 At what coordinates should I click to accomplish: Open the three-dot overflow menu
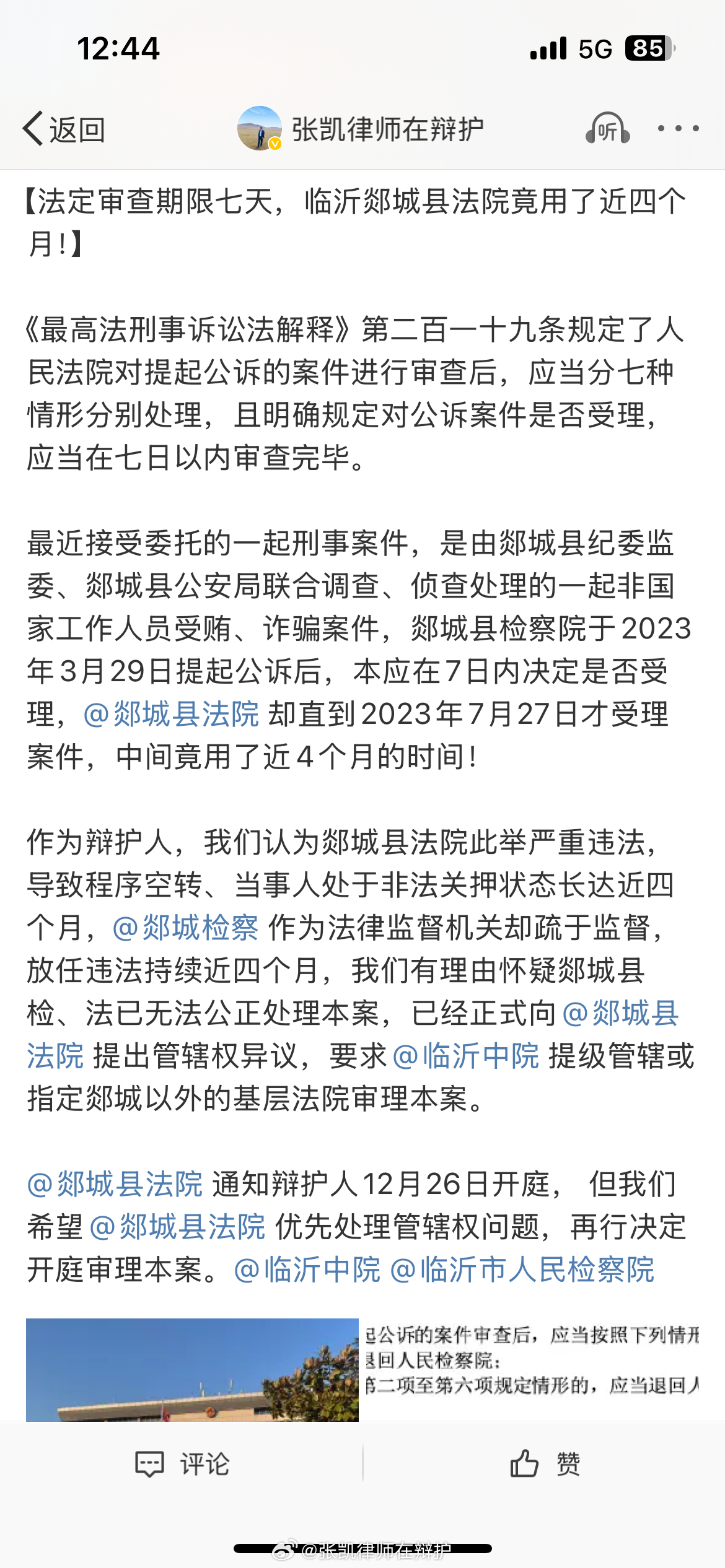(x=679, y=129)
